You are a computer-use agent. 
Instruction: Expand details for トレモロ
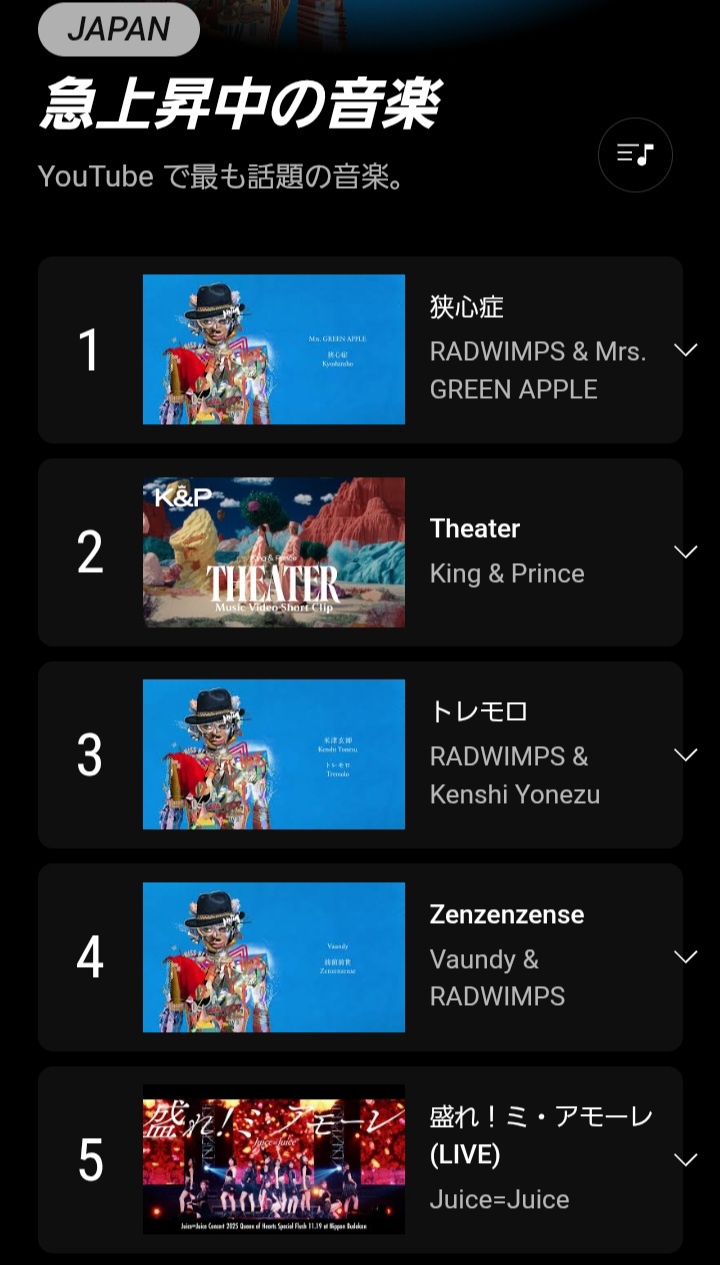(x=685, y=755)
